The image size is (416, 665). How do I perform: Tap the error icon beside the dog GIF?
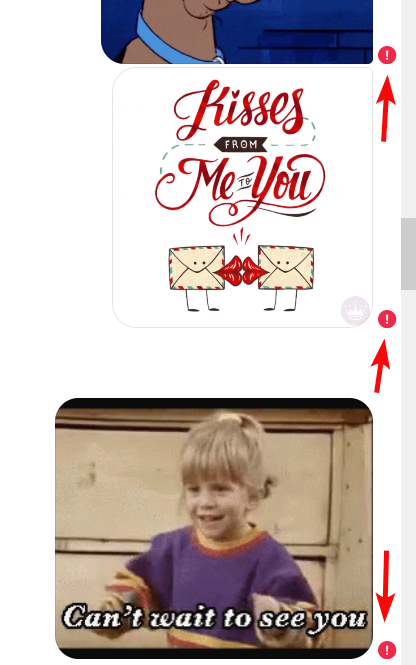pos(387,55)
